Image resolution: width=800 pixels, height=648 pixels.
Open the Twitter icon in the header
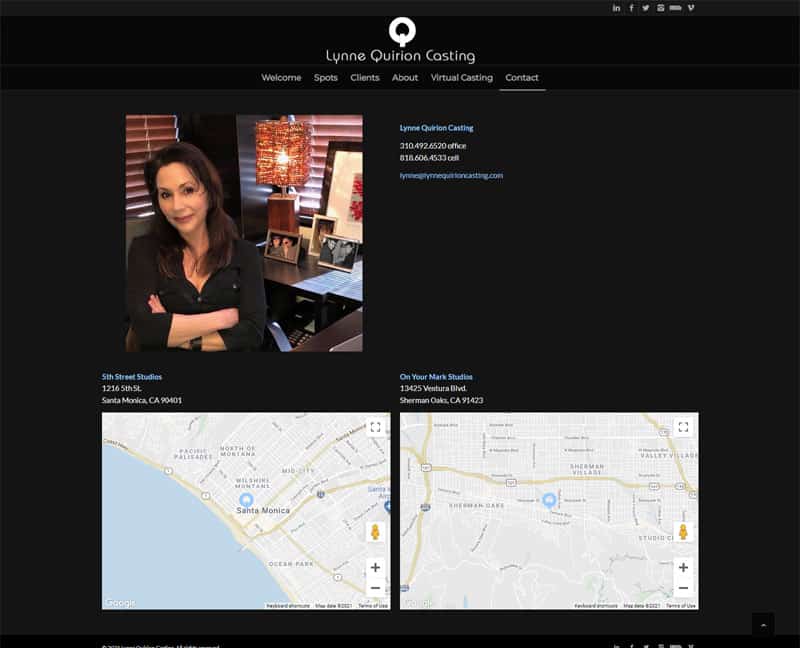tap(646, 8)
